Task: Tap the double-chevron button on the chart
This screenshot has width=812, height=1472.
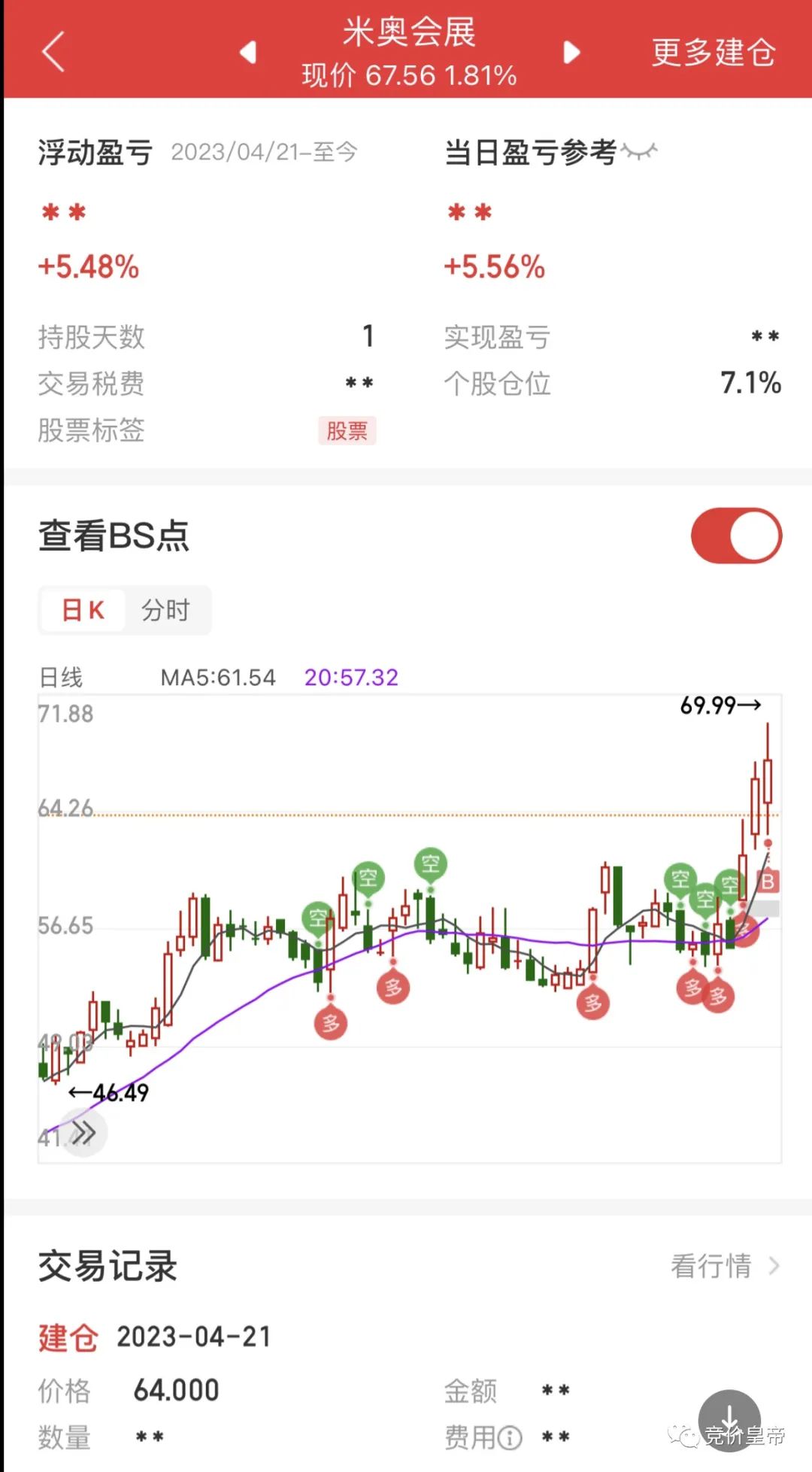Action: 83,1132
